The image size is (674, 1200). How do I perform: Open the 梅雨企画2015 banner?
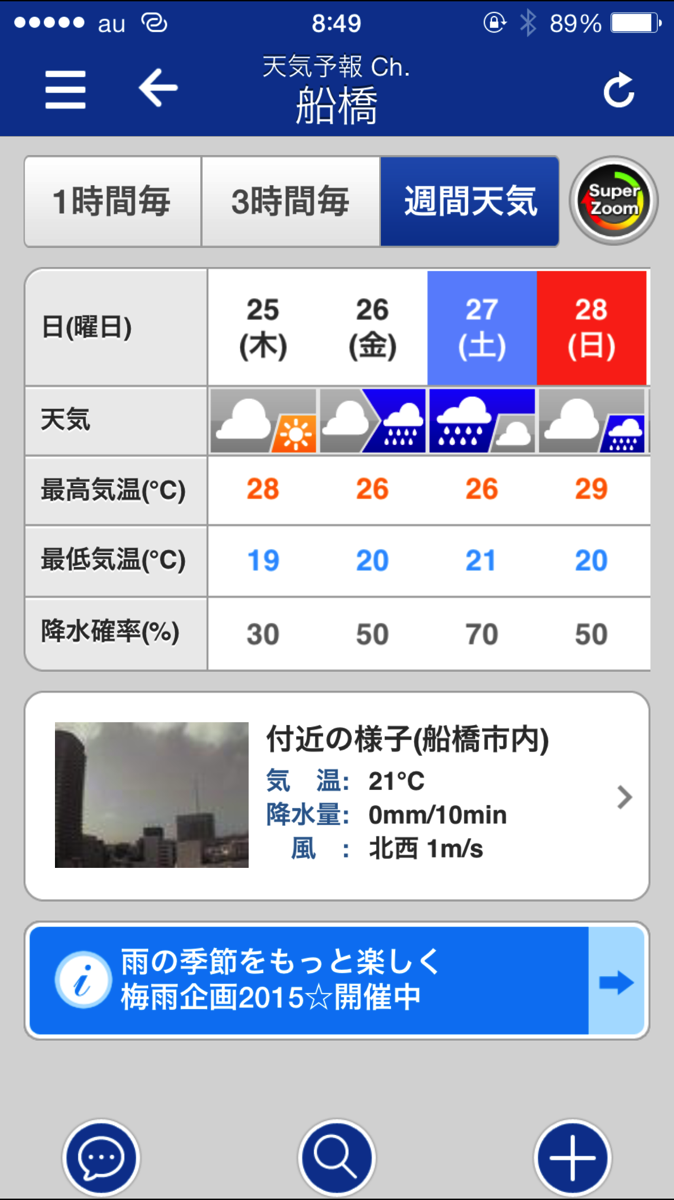point(337,980)
